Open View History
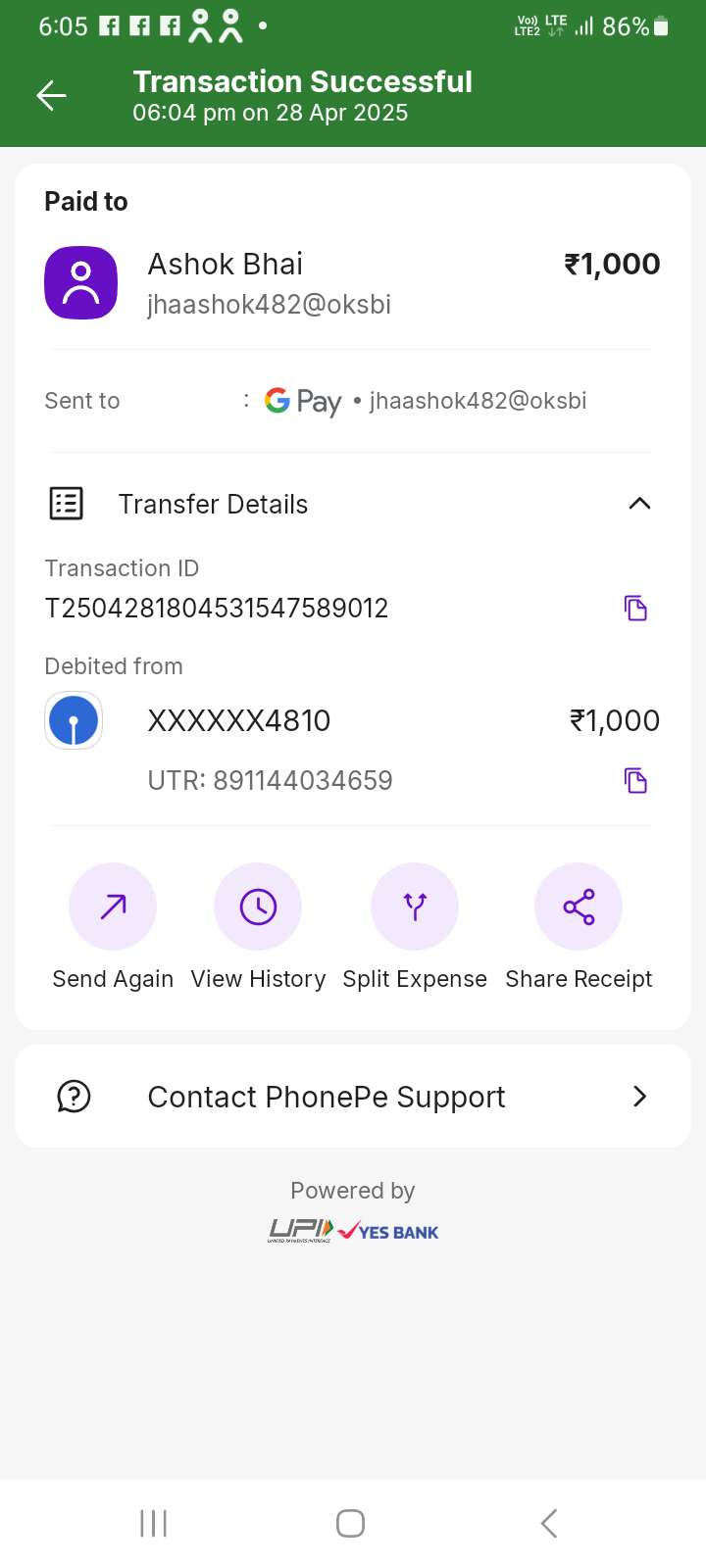 258,907
